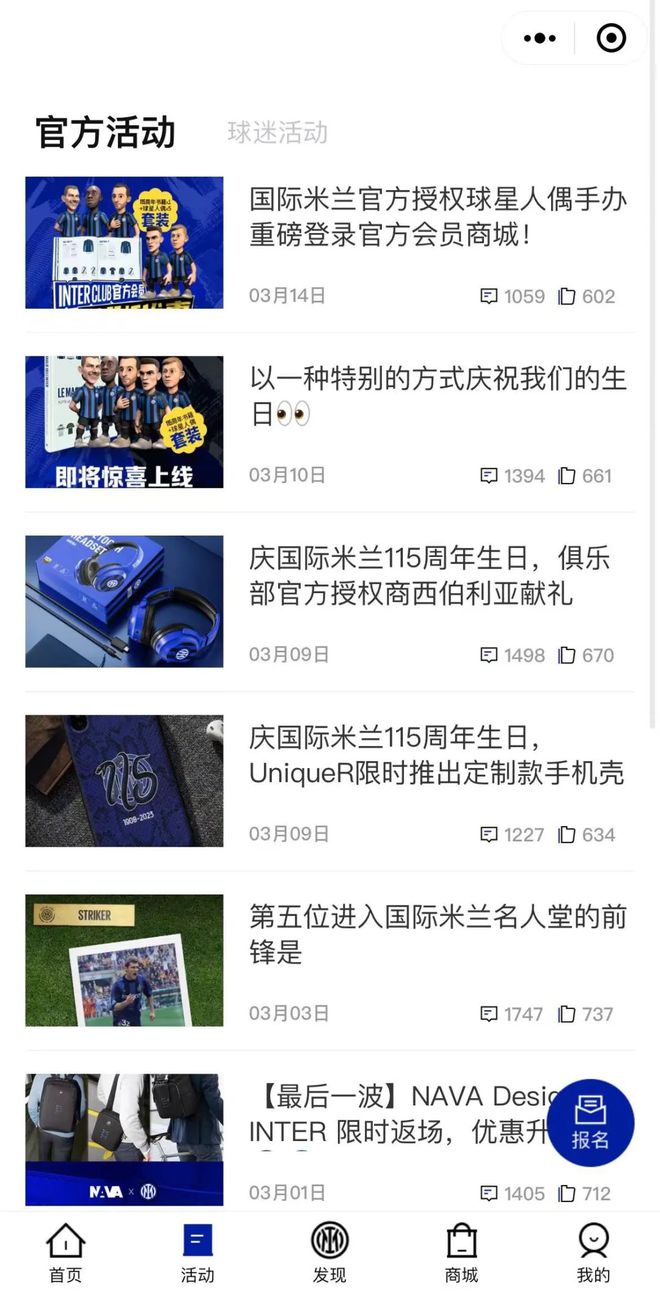Close the mini program via circle icon
The height and width of the screenshot is (1303, 660).
(610, 39)
